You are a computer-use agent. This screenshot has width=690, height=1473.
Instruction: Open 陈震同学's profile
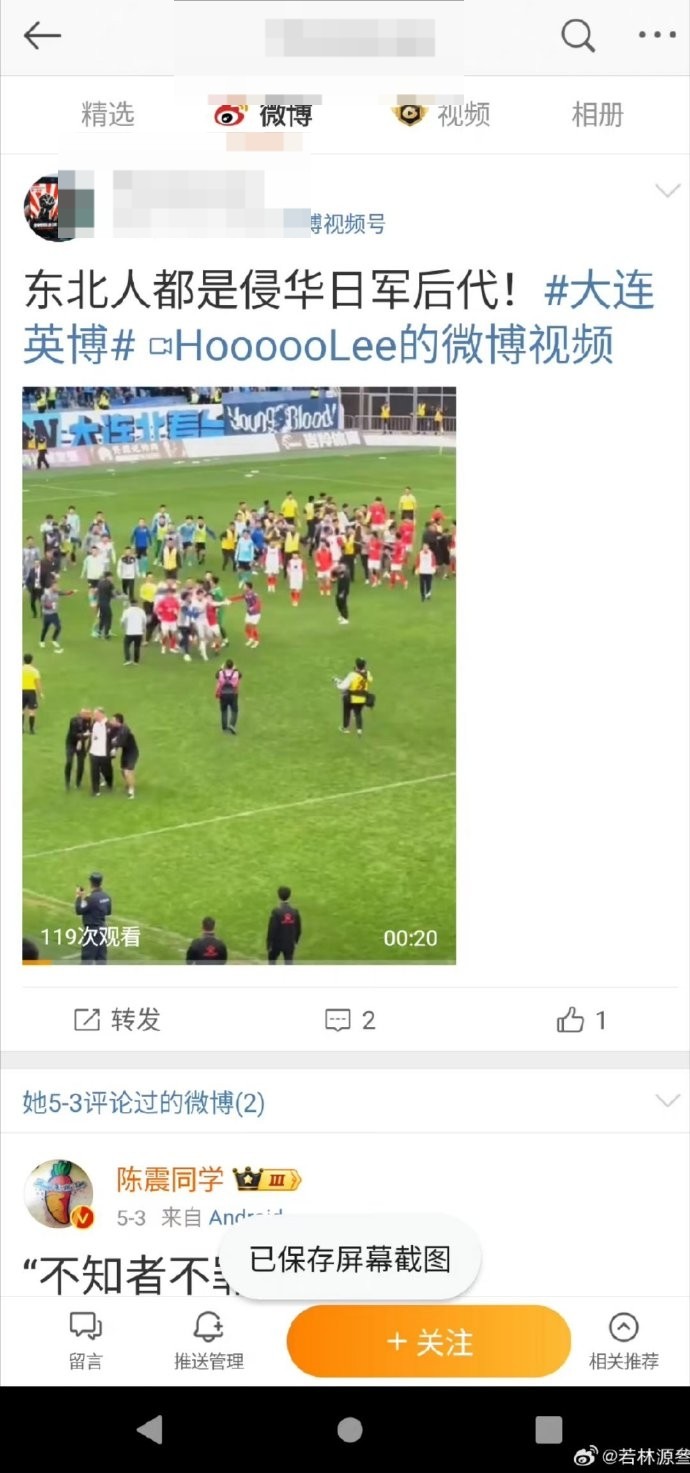[170, 1179]
